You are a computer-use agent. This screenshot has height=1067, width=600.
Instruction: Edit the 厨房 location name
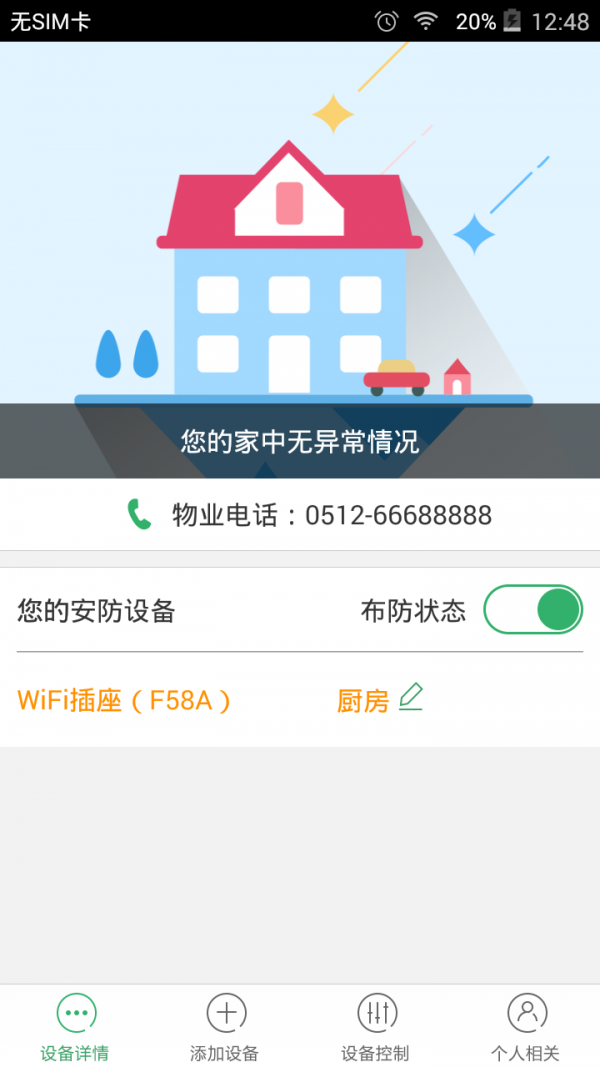(410, 697)
